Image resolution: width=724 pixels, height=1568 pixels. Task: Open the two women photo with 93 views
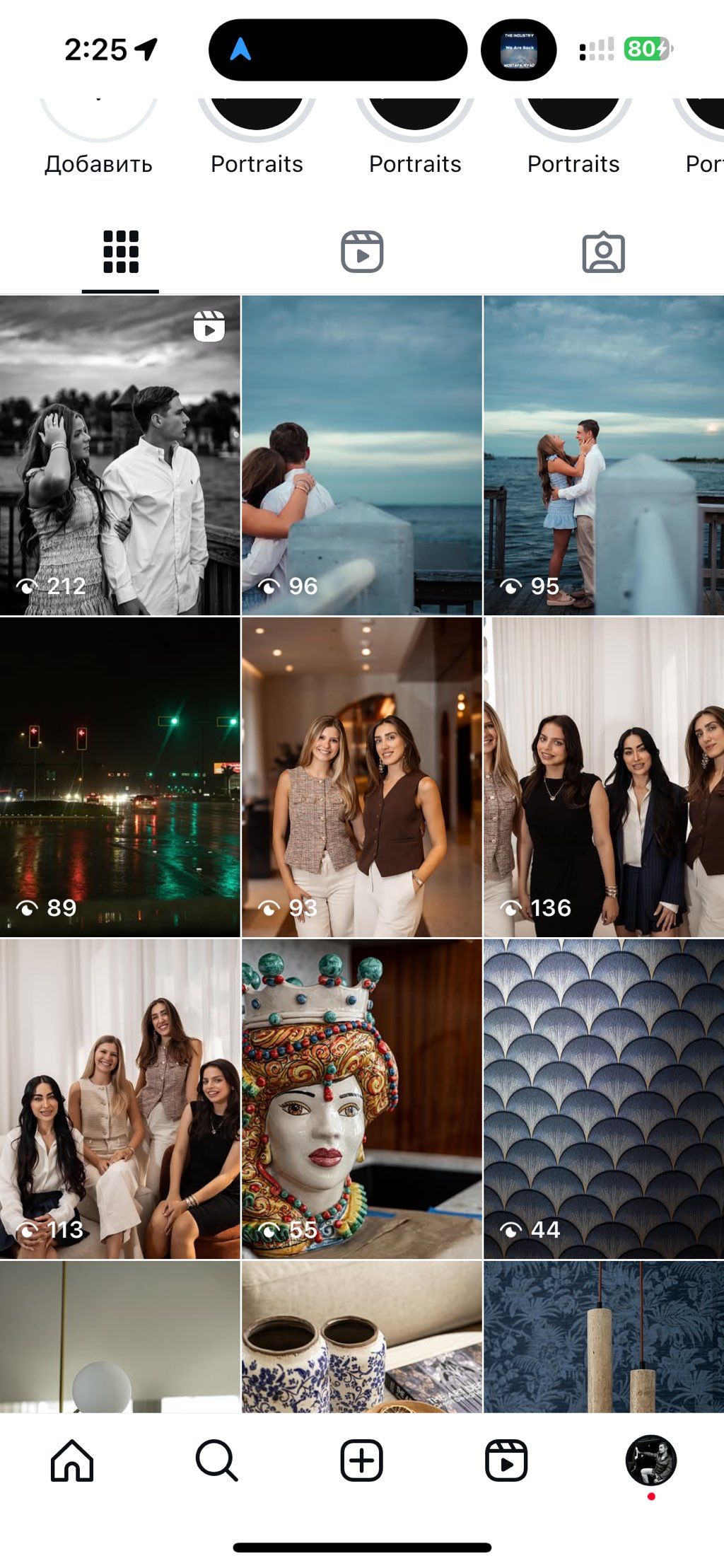[x=362, y=777]
